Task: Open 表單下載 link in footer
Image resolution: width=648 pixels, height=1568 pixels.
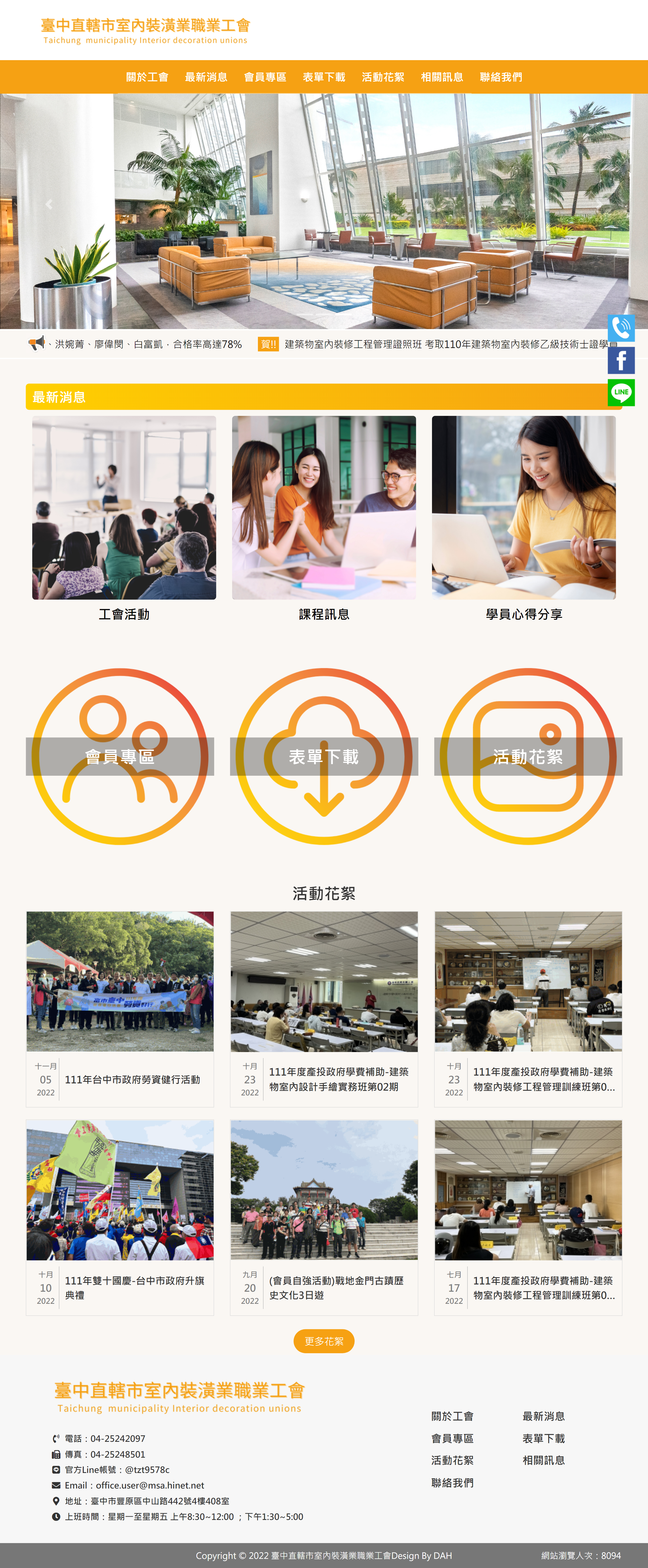Action: pos(543,1438)
